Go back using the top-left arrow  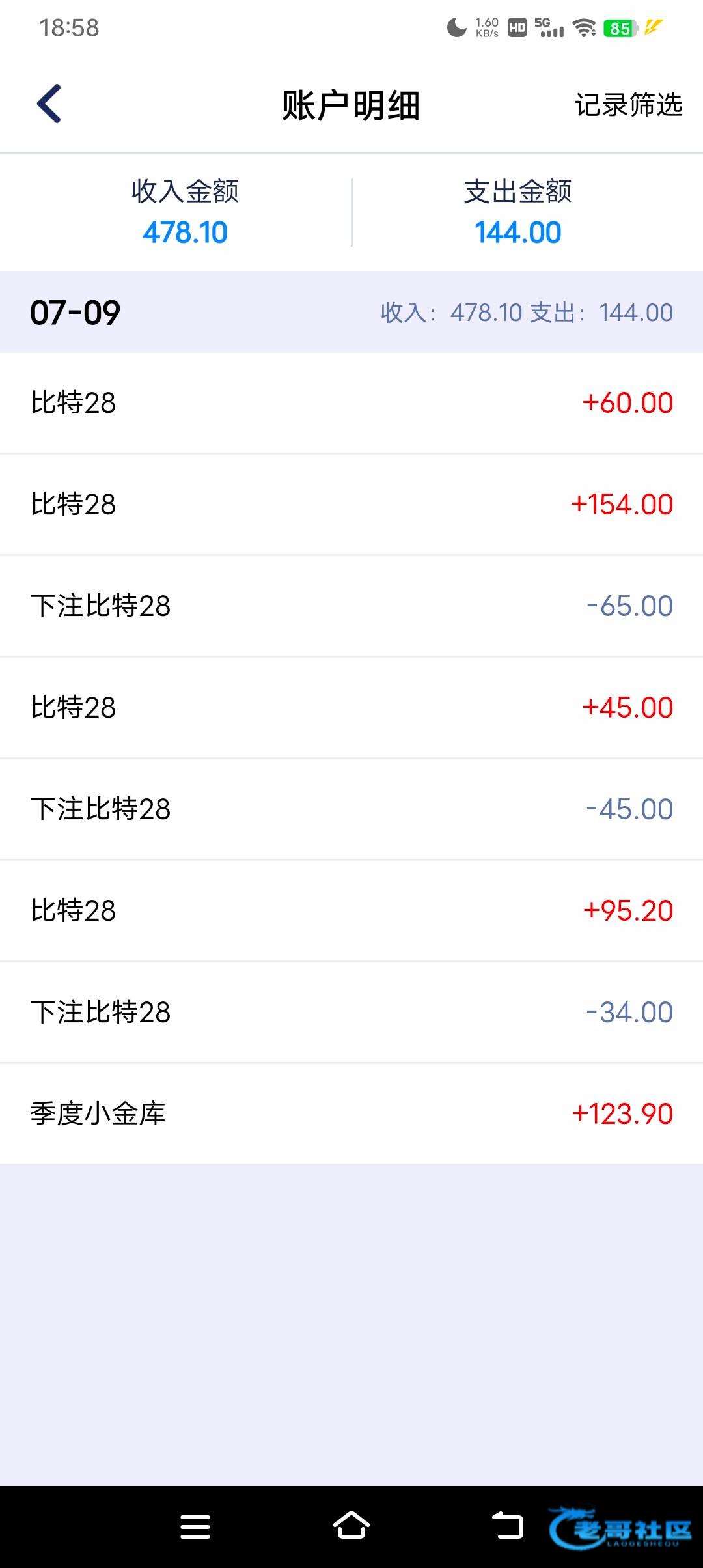(49, 104)
